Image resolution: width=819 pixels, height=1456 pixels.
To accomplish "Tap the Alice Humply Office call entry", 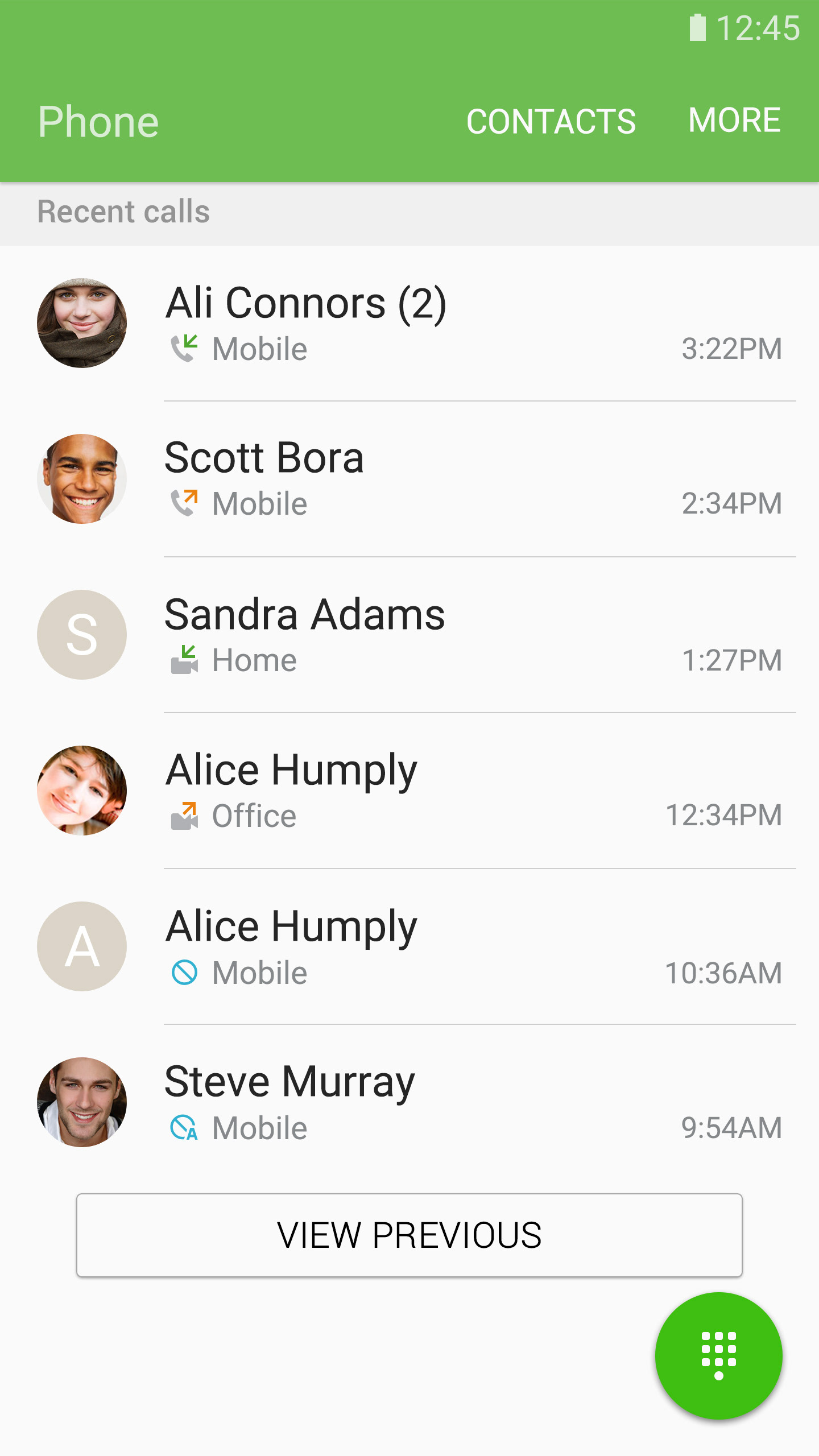I will pyautogui.click(x=409, y=791).
